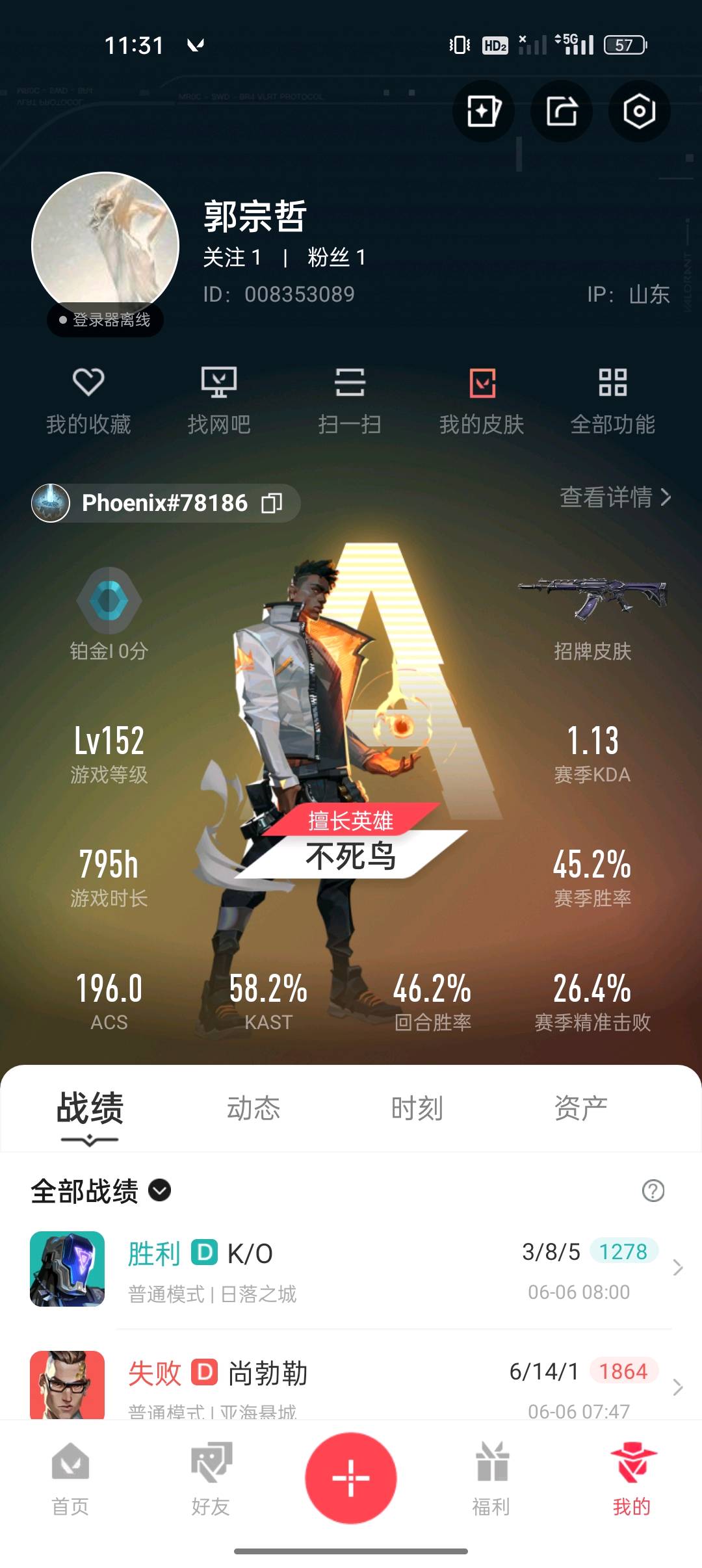Open the match records help icon
The image size is (702, 1568).
pyautogui.click(x=653, y=1190)
